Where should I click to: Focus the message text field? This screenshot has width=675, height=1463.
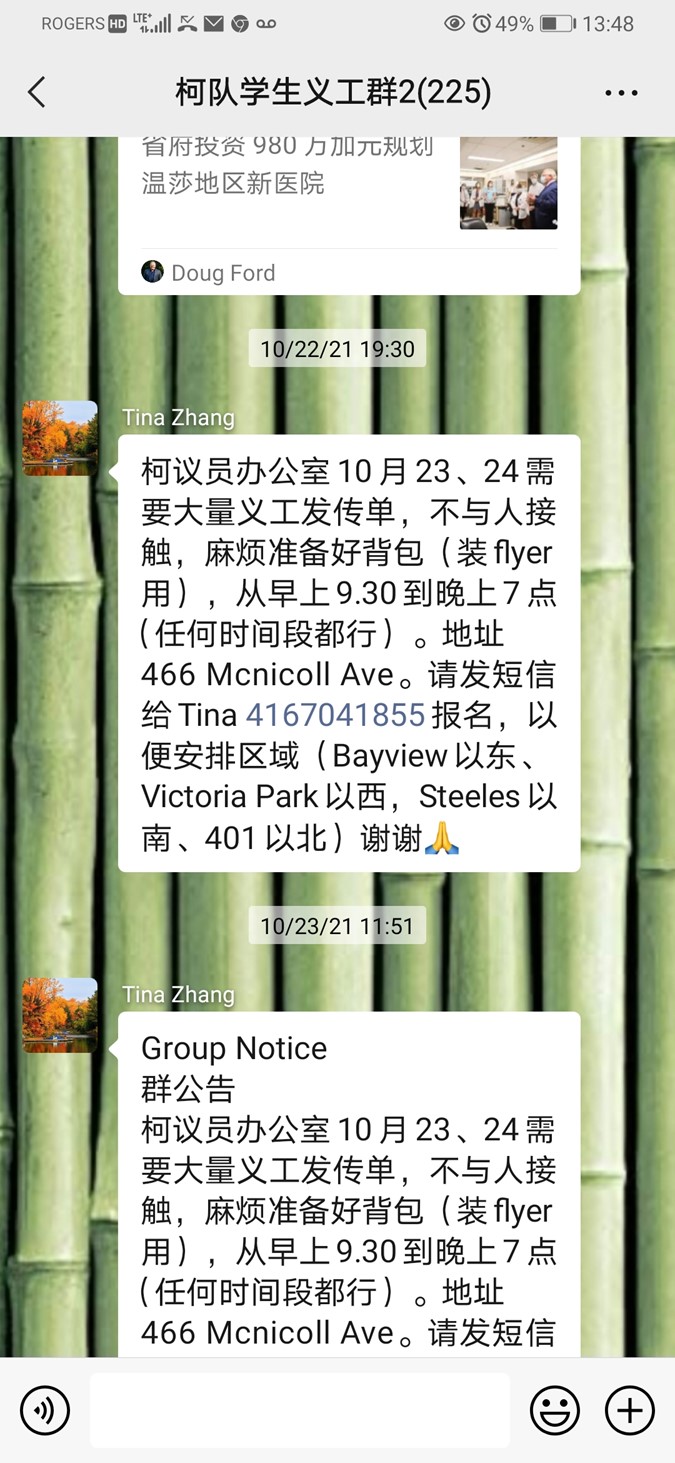pyautogui.click(x=300, y=1411)
